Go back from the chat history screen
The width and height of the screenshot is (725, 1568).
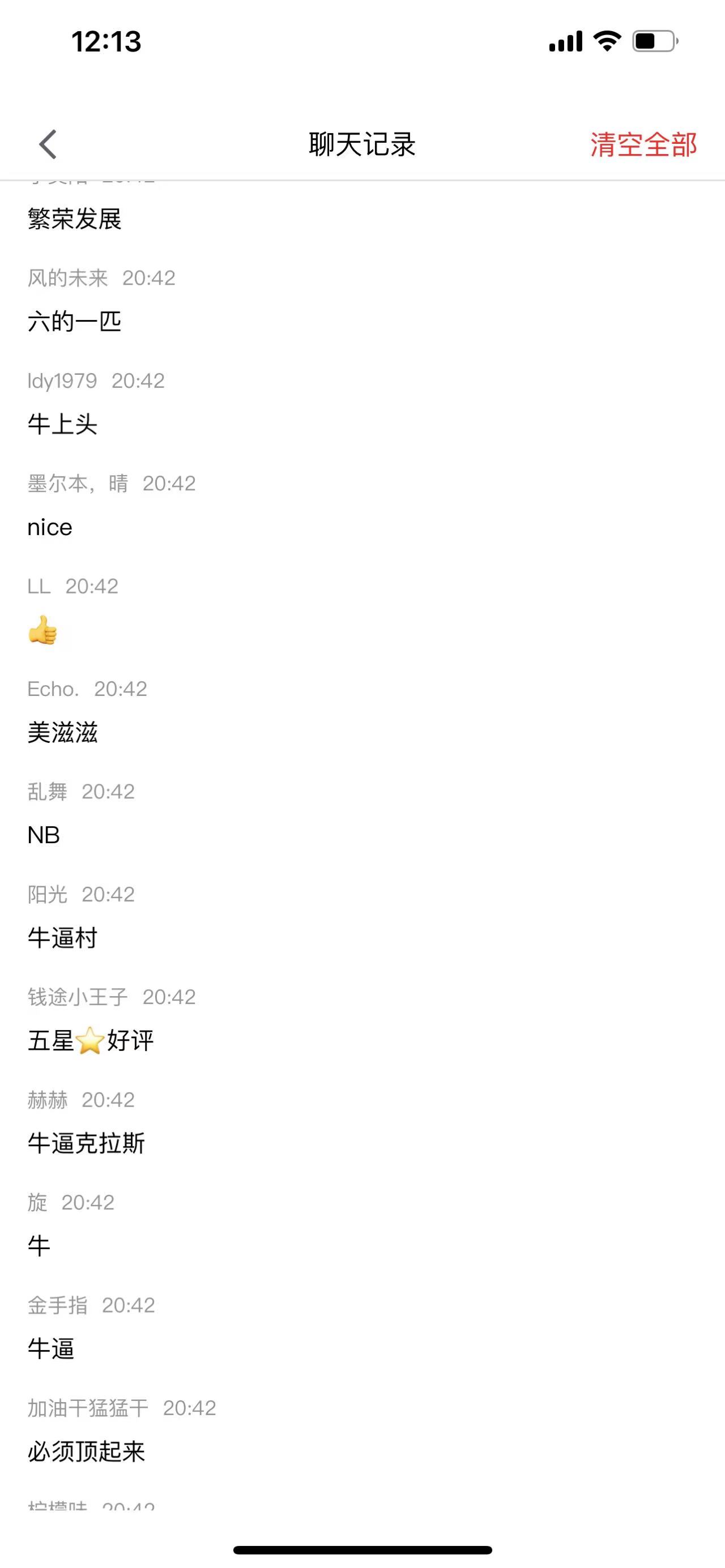(x=48, y=144)
